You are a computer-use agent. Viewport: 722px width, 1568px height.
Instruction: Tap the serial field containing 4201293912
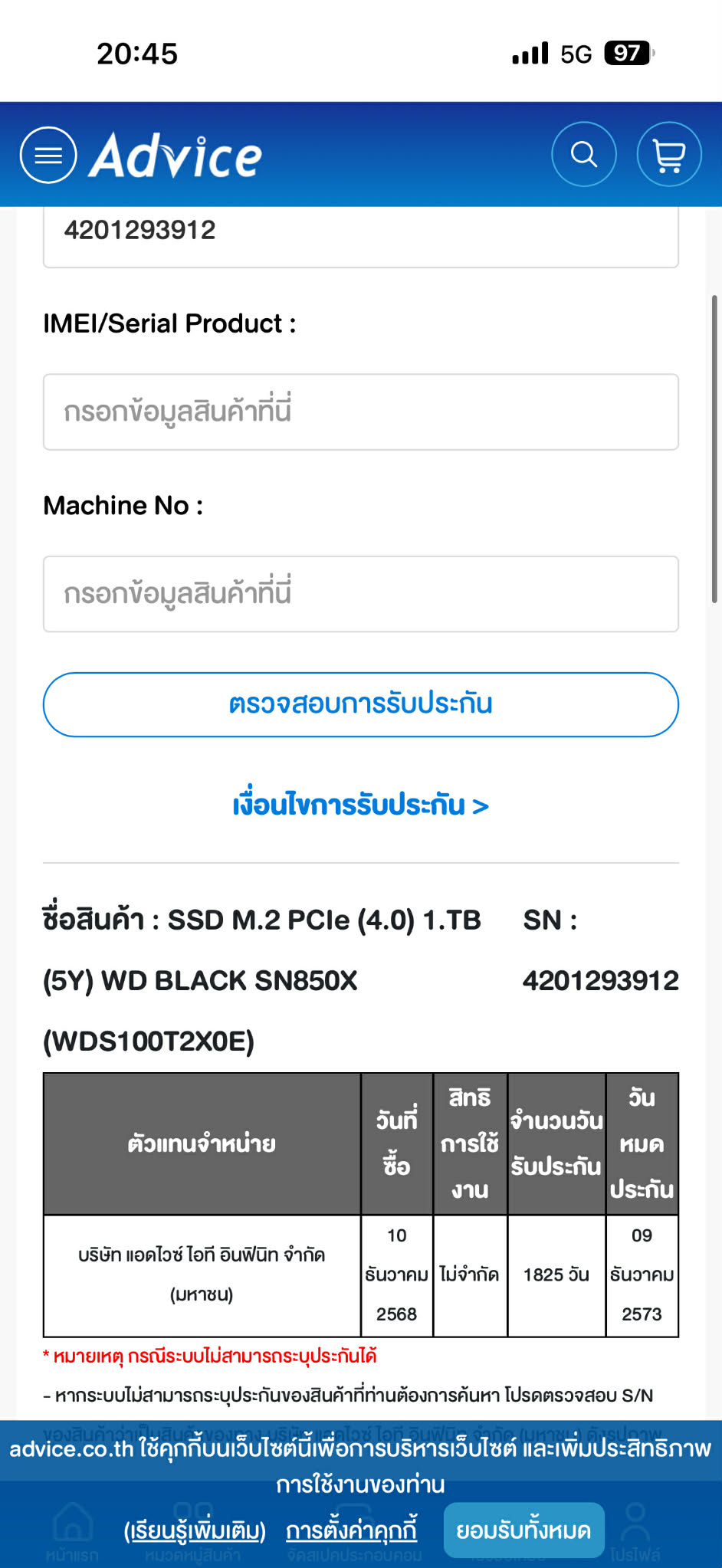click(360, 232)
